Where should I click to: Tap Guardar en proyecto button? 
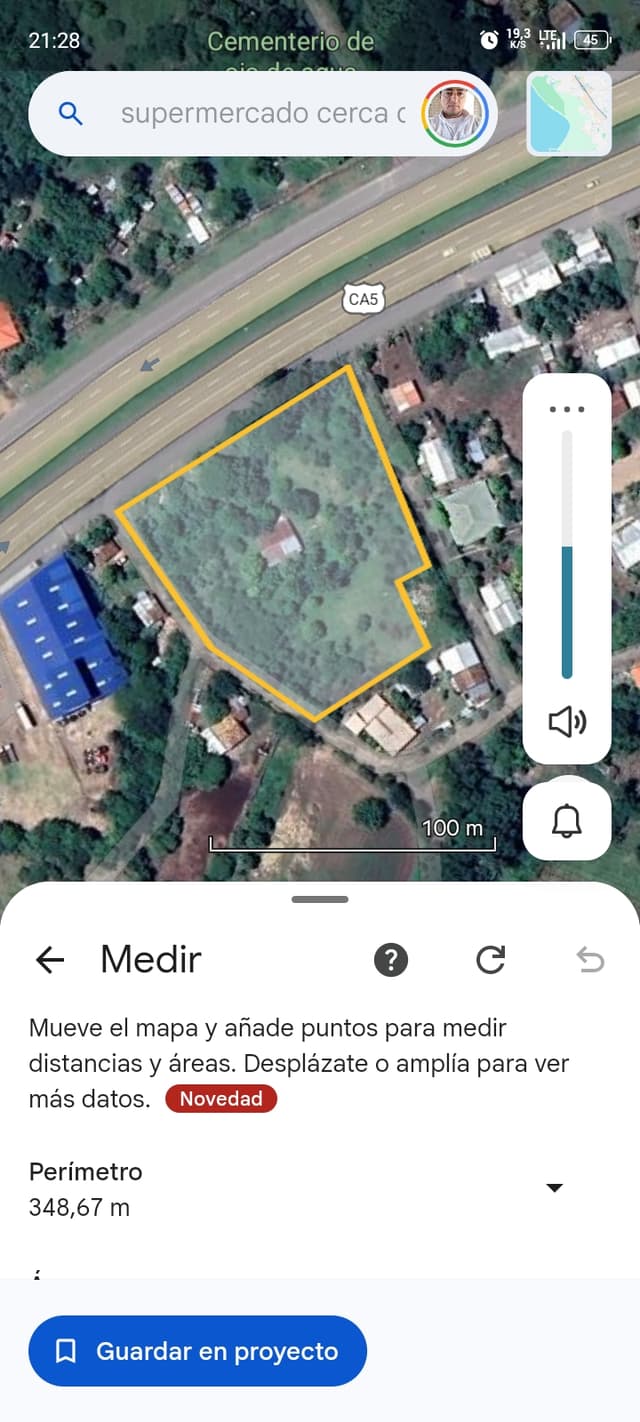[198, 1351]
